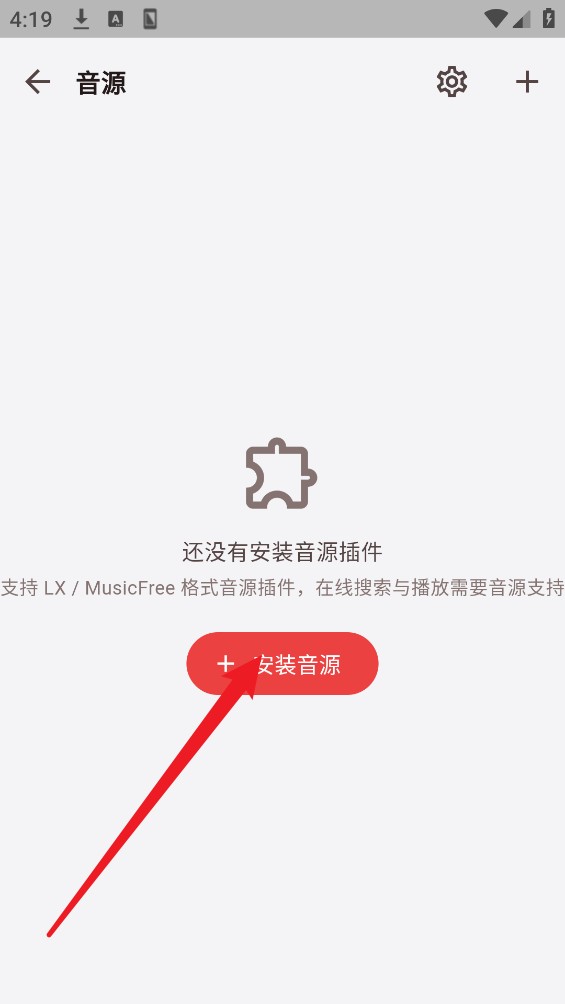The width and height of the screenshot is (565, 1004).
Task: Tap the plus icon in top bar
Action: 527,82
